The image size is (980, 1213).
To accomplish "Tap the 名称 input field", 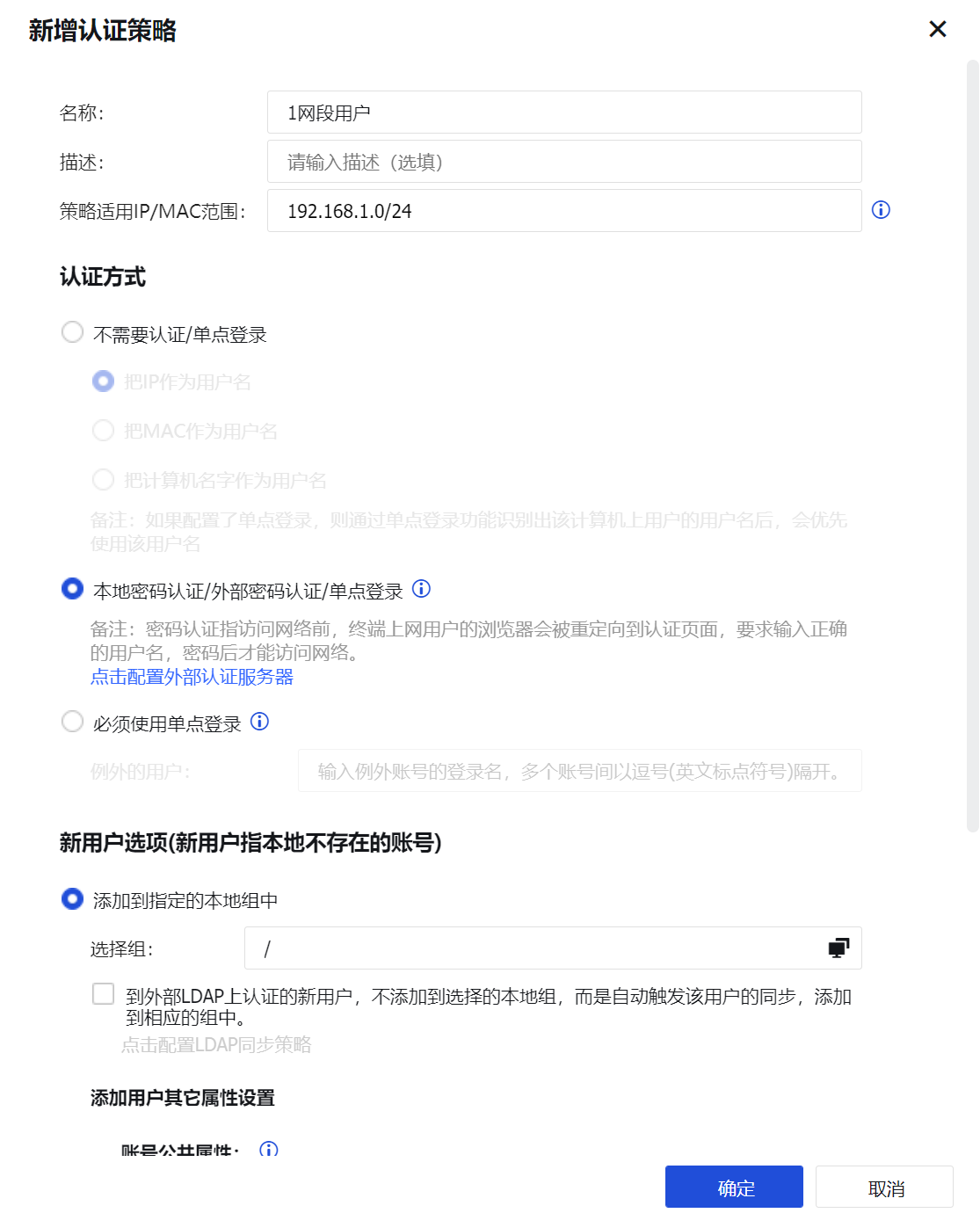I will 563,113.
